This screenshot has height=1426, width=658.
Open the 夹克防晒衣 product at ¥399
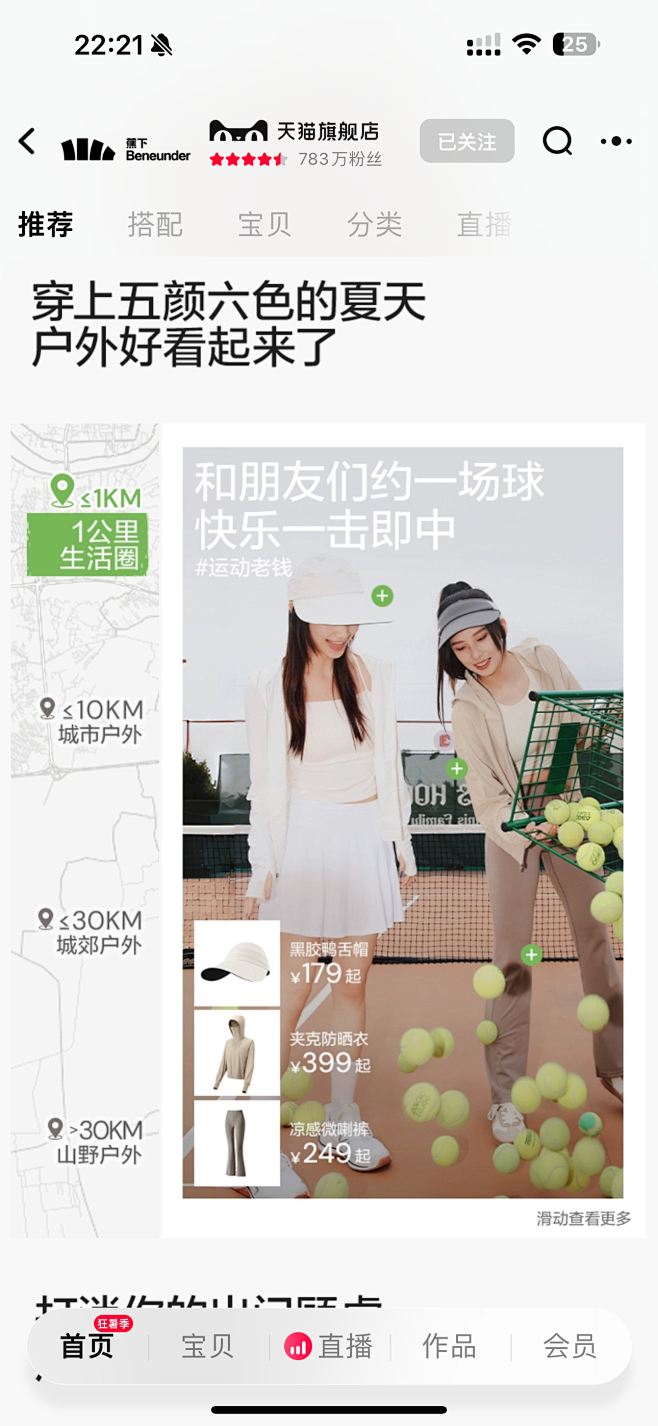283,1053
